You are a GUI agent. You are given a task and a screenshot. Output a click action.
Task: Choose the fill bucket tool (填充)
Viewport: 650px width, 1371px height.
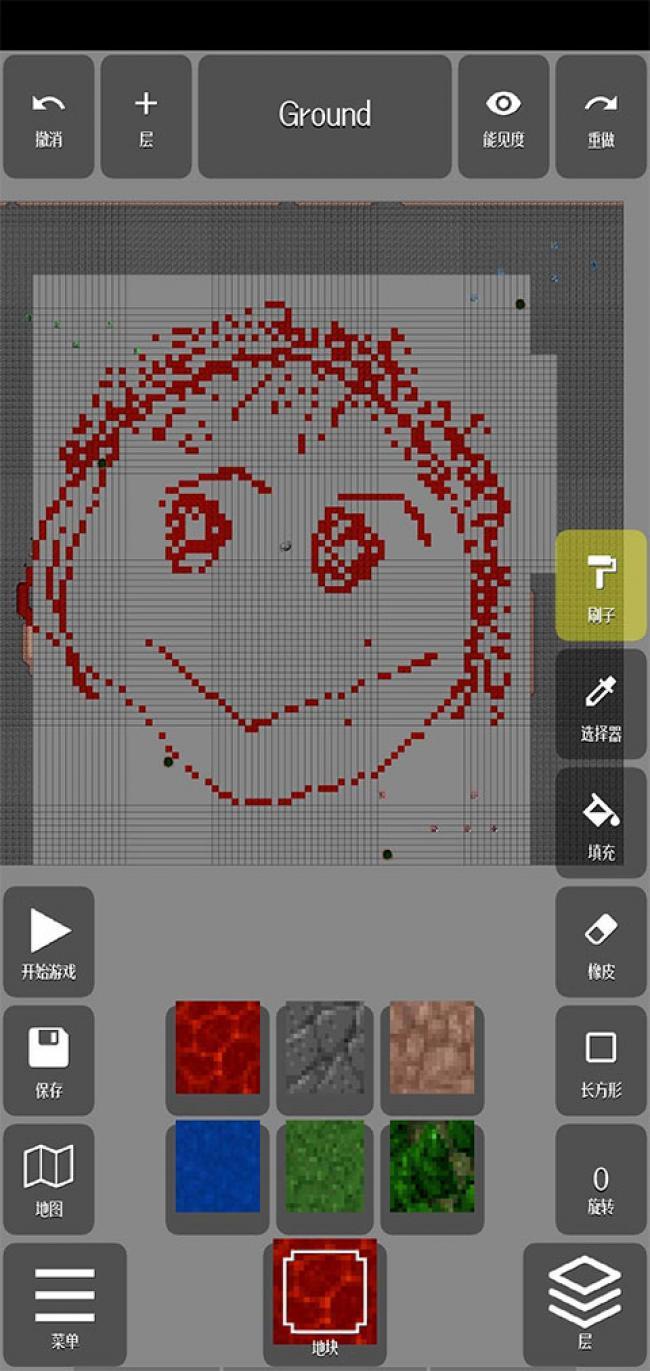(x=601, y=823)
